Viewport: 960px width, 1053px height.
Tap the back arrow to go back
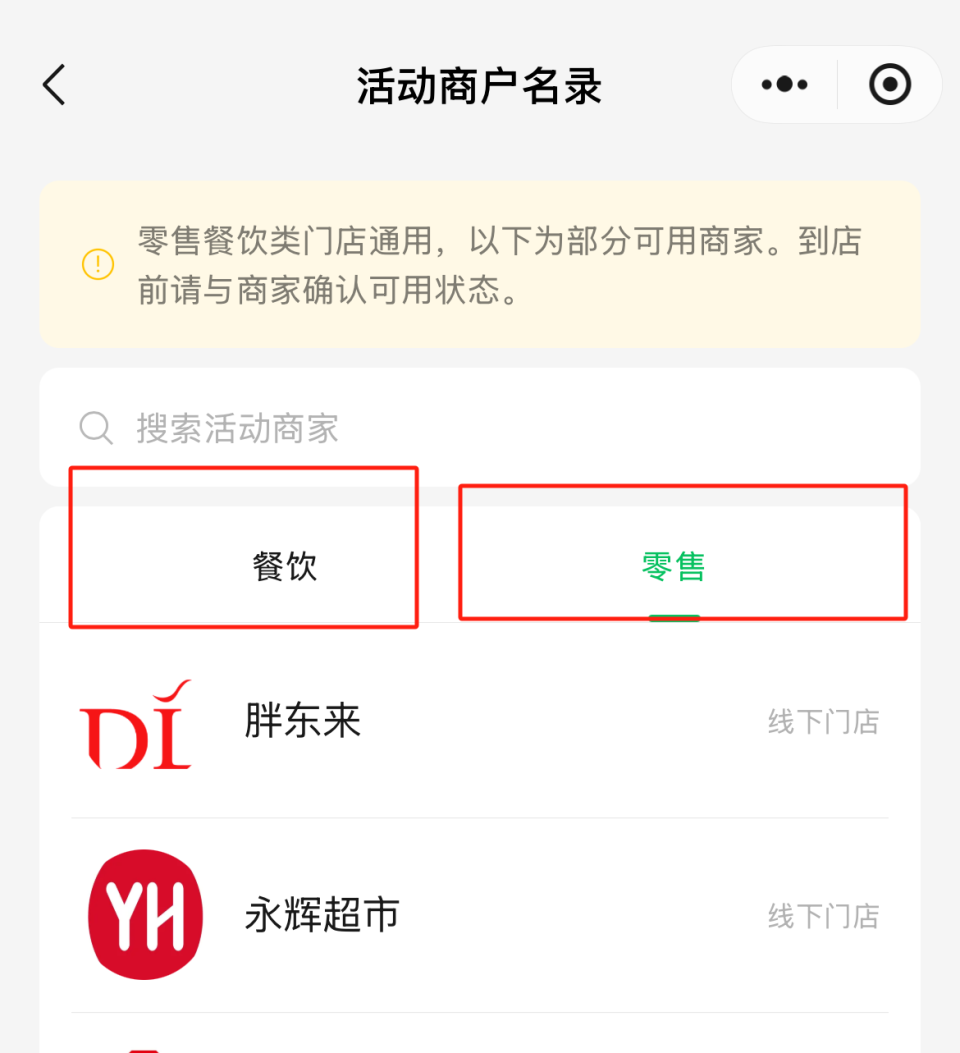[x=53, y=85]
